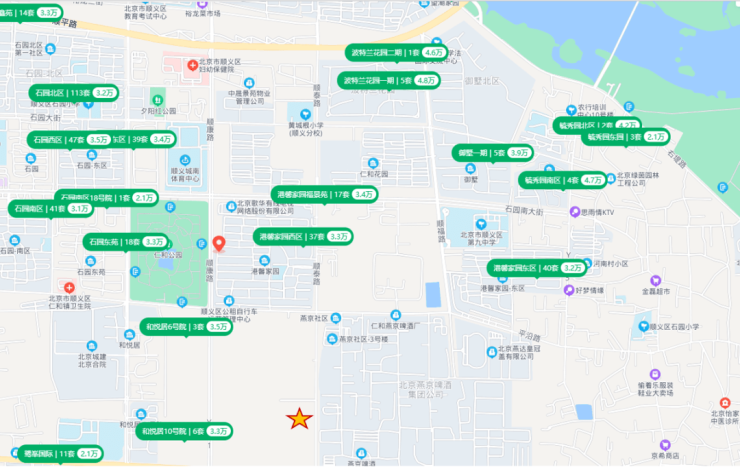The width and height of the screenshot is (740, 469).
Task: Tap the 和悦居10号院 6套 marker
Action: [186, 431]
